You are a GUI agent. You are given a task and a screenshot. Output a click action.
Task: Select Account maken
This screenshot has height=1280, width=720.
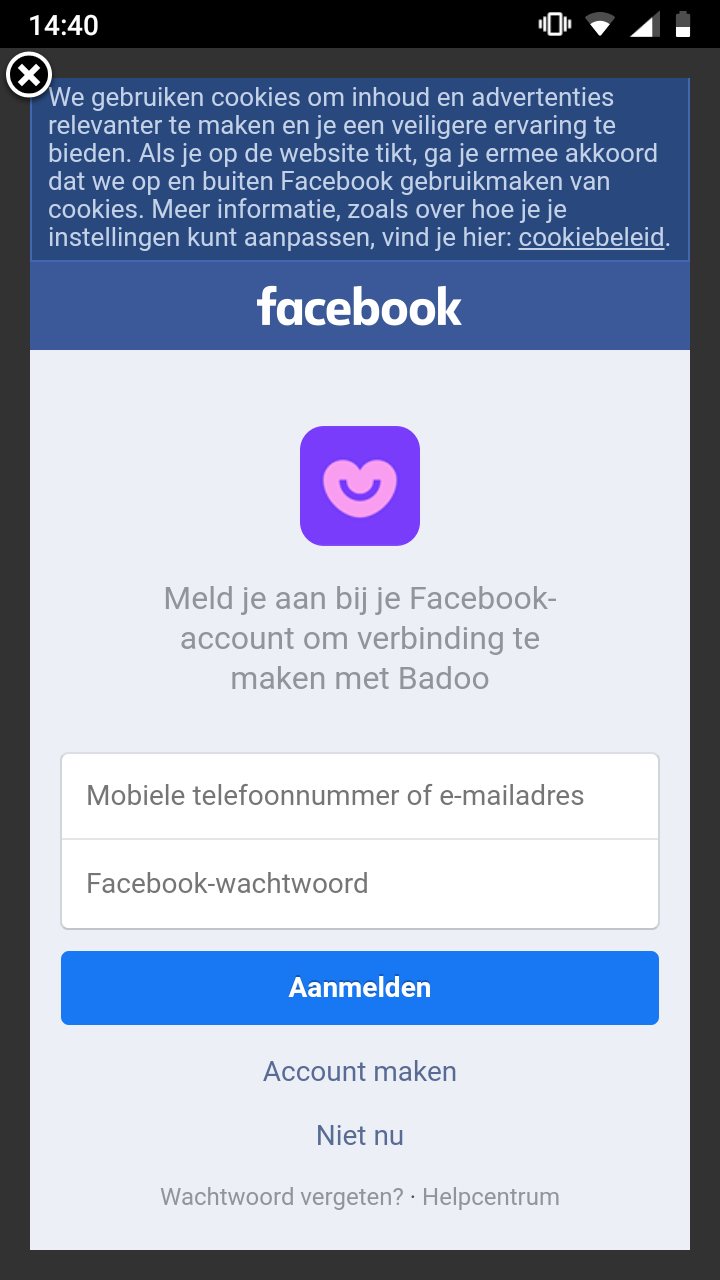click(x=360, y=1071)
